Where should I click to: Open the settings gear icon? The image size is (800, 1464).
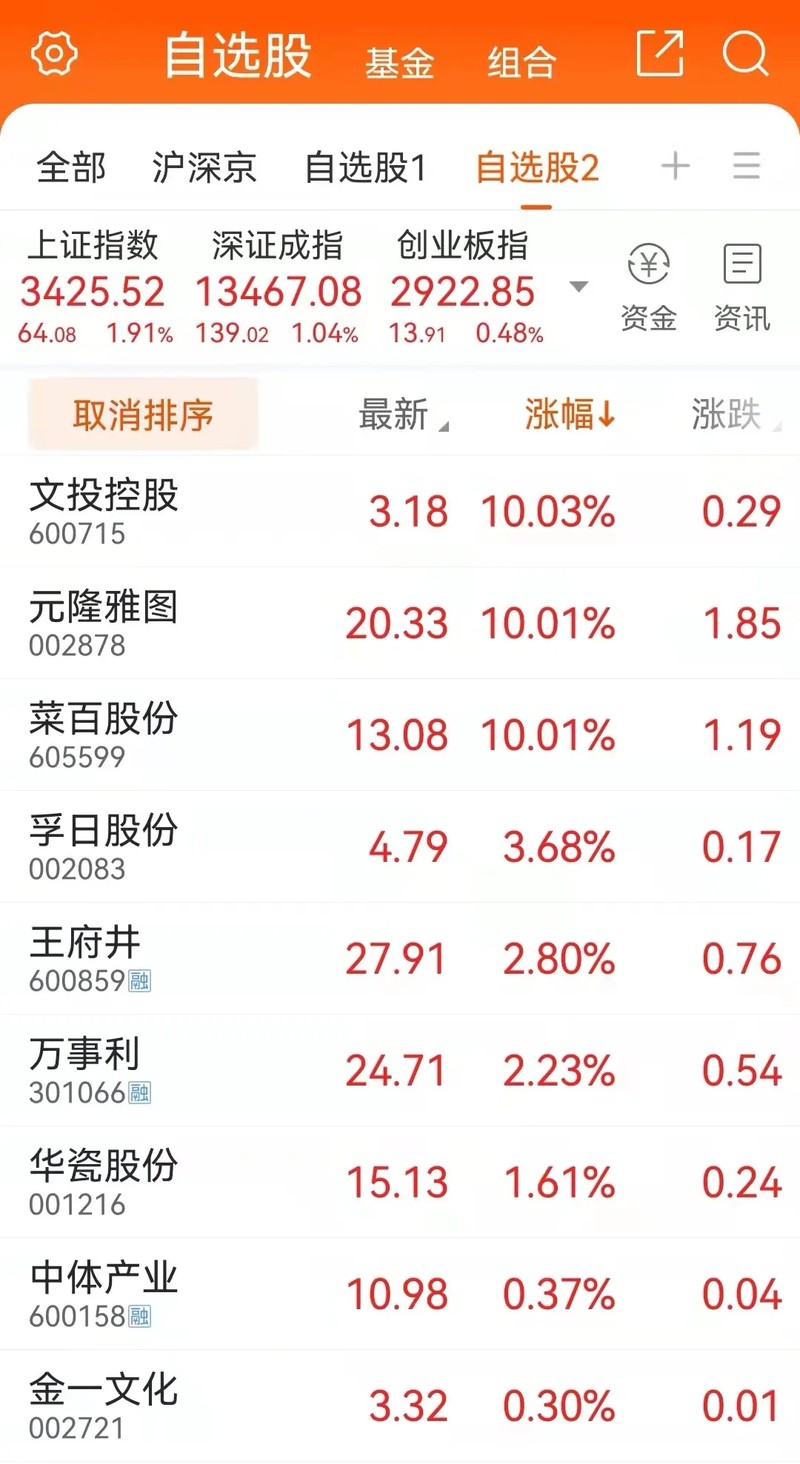click(54, 53)
